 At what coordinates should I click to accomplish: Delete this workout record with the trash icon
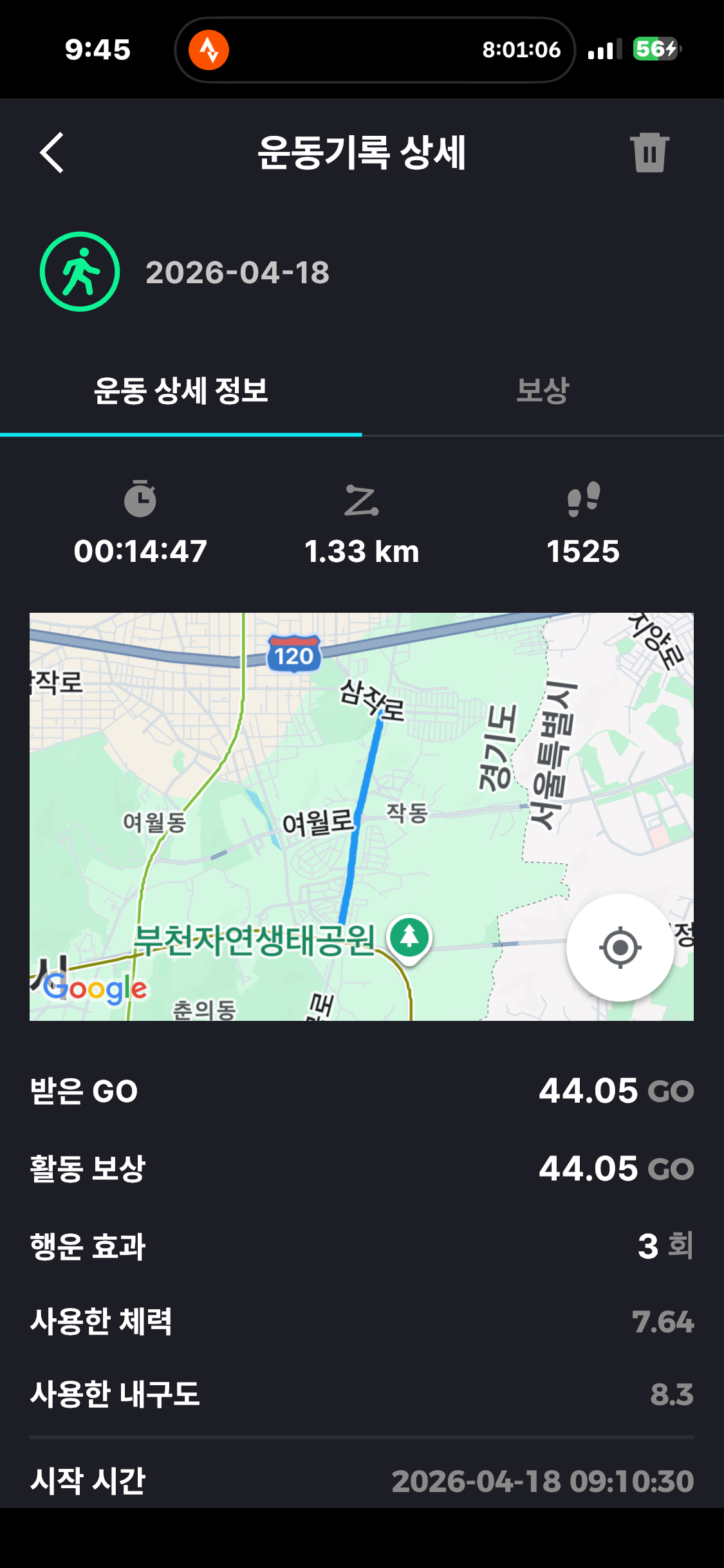pyautogui.click(x=649, y=153)
